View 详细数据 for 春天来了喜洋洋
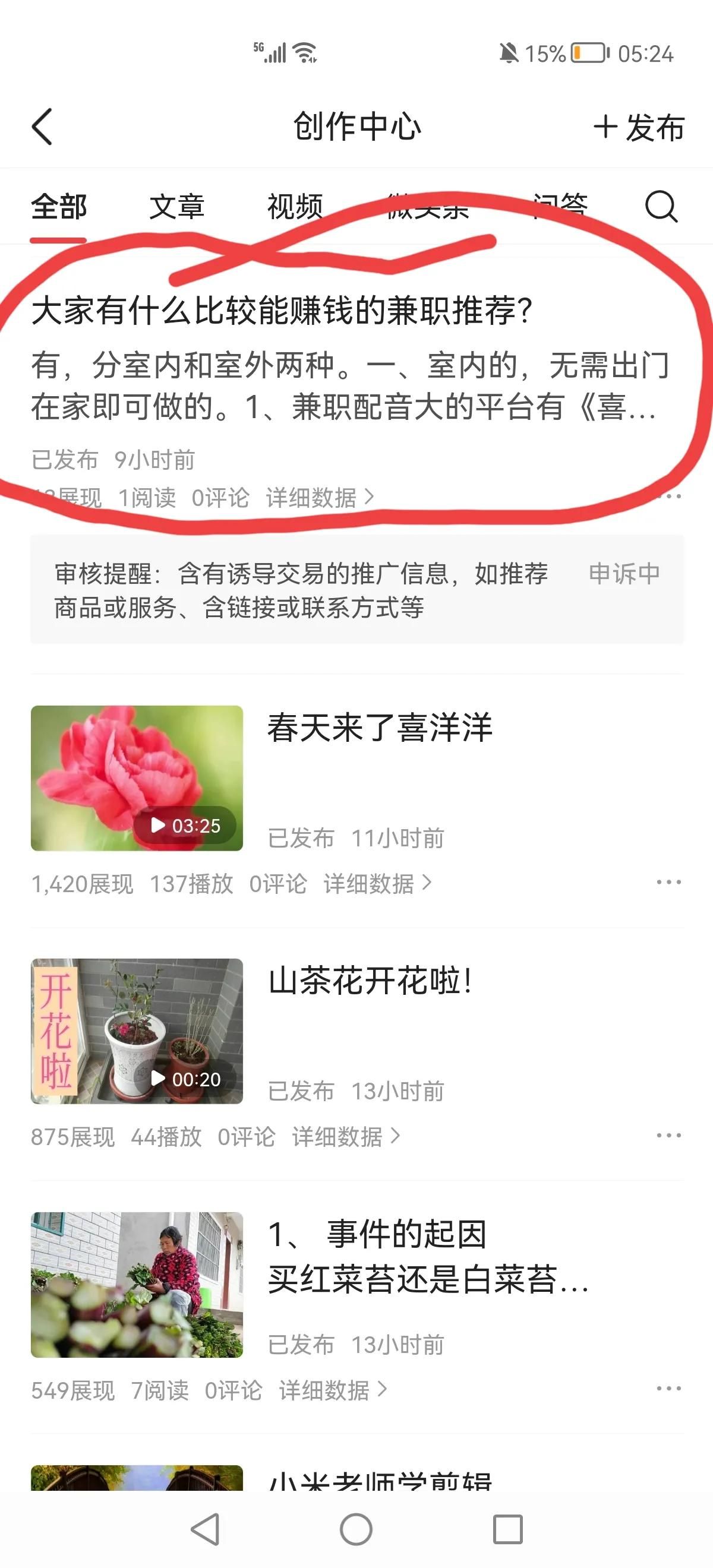This screenshot has height=1568, width=713. coord(377,883)
